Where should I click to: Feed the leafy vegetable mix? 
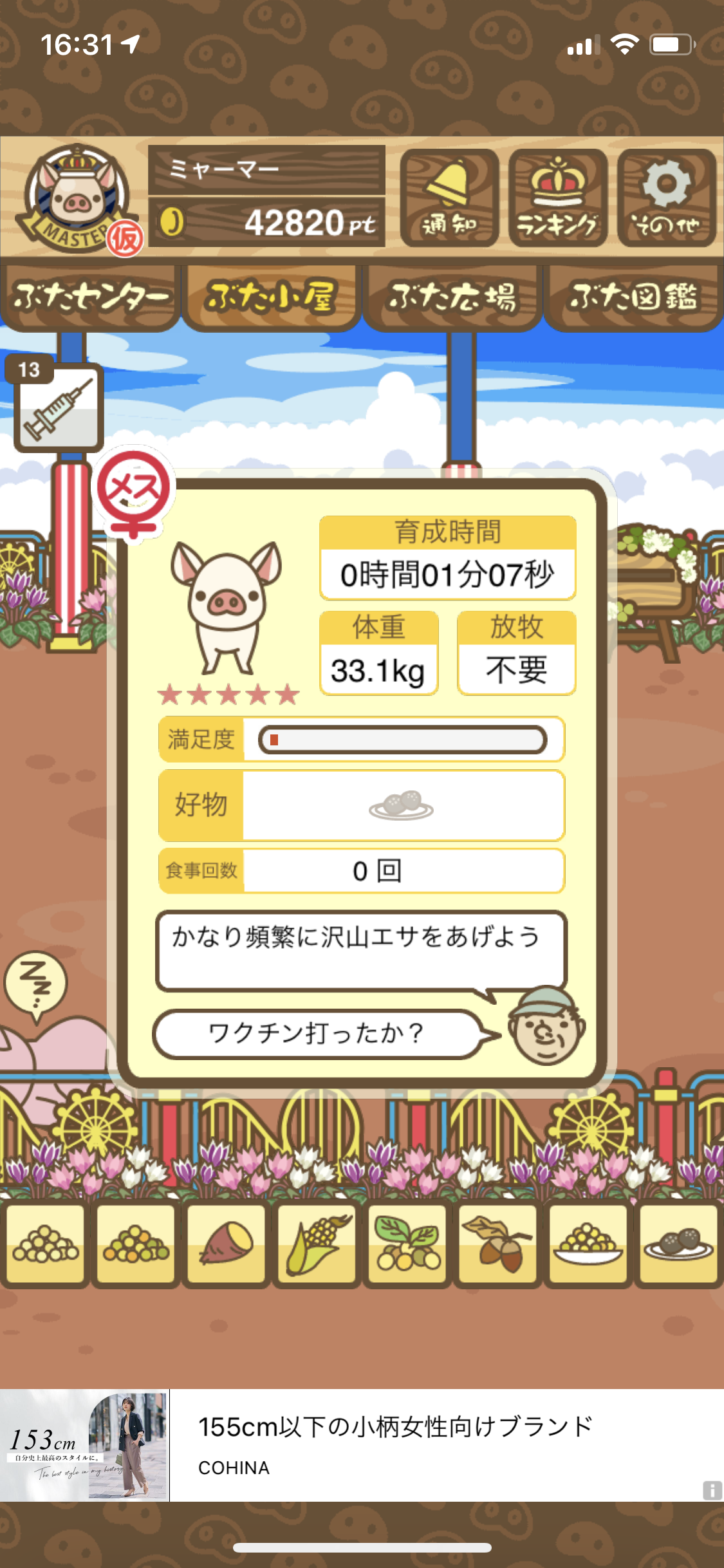tap(407, 1244)
